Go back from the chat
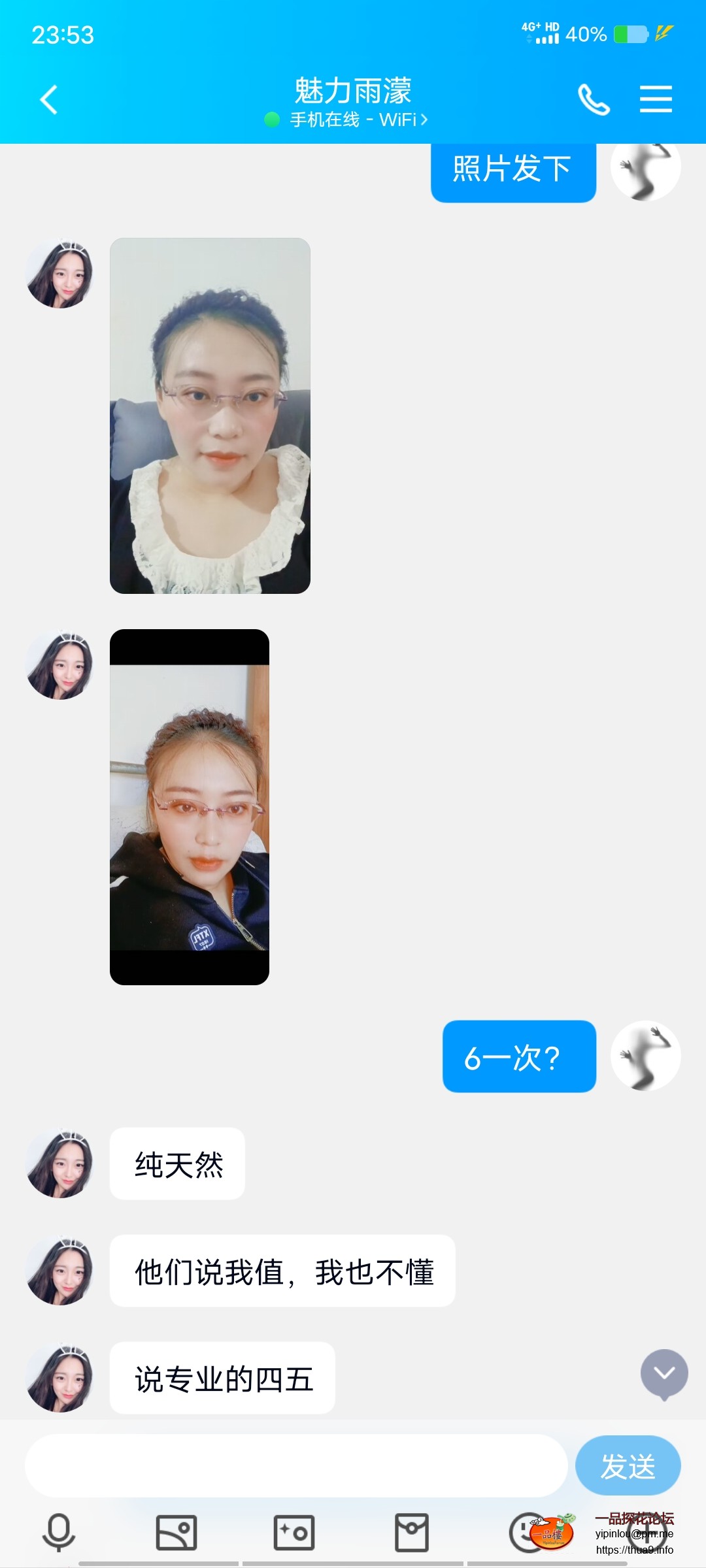Viewport: 706px width, 1568px height. [x=49, y=100]
